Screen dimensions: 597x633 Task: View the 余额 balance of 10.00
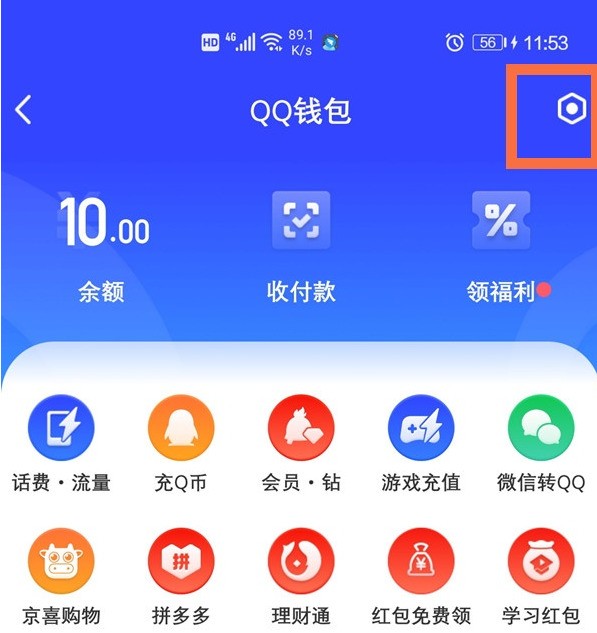[102, 248]
